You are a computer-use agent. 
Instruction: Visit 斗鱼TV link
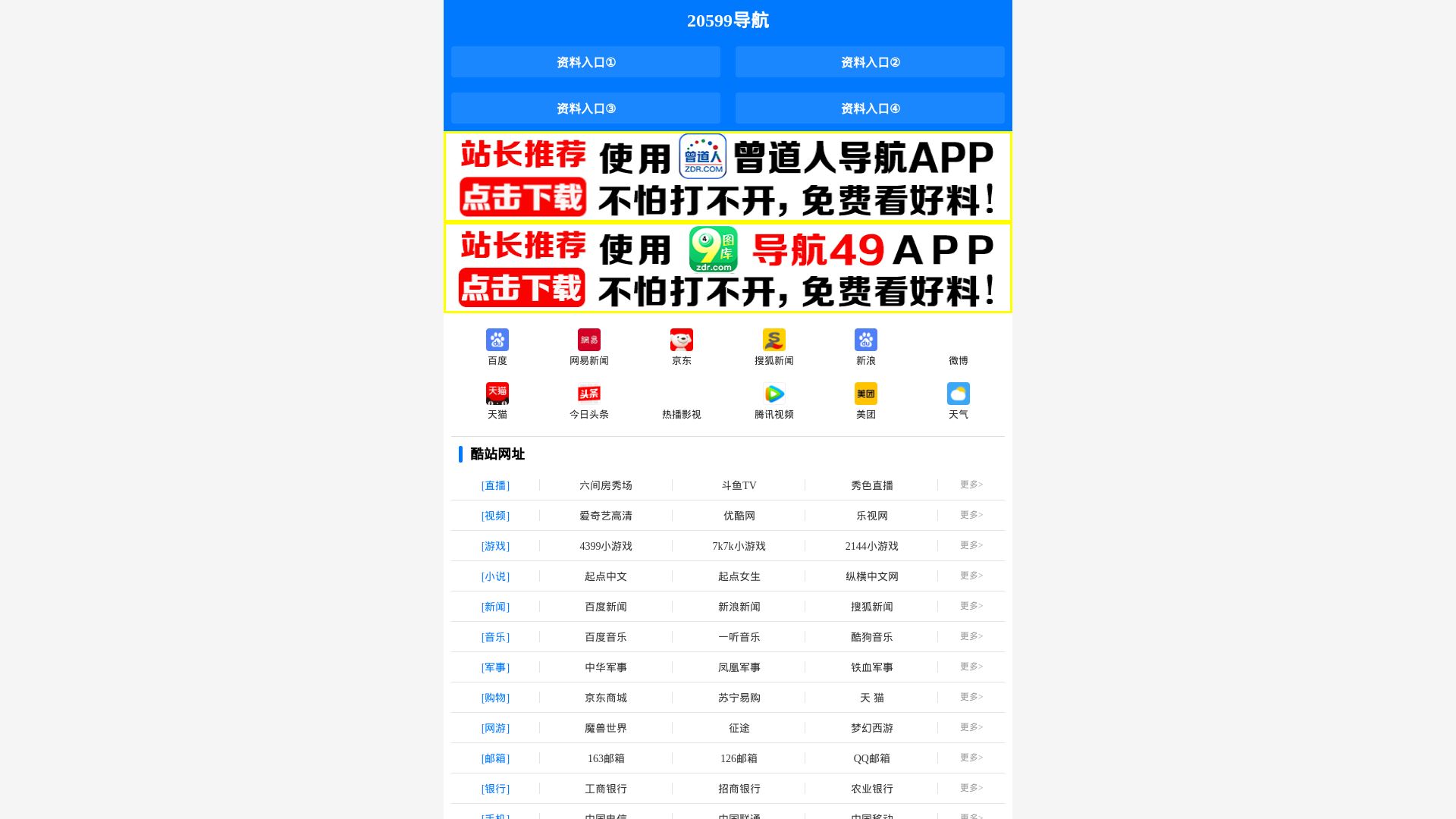(x=739, y=485)
